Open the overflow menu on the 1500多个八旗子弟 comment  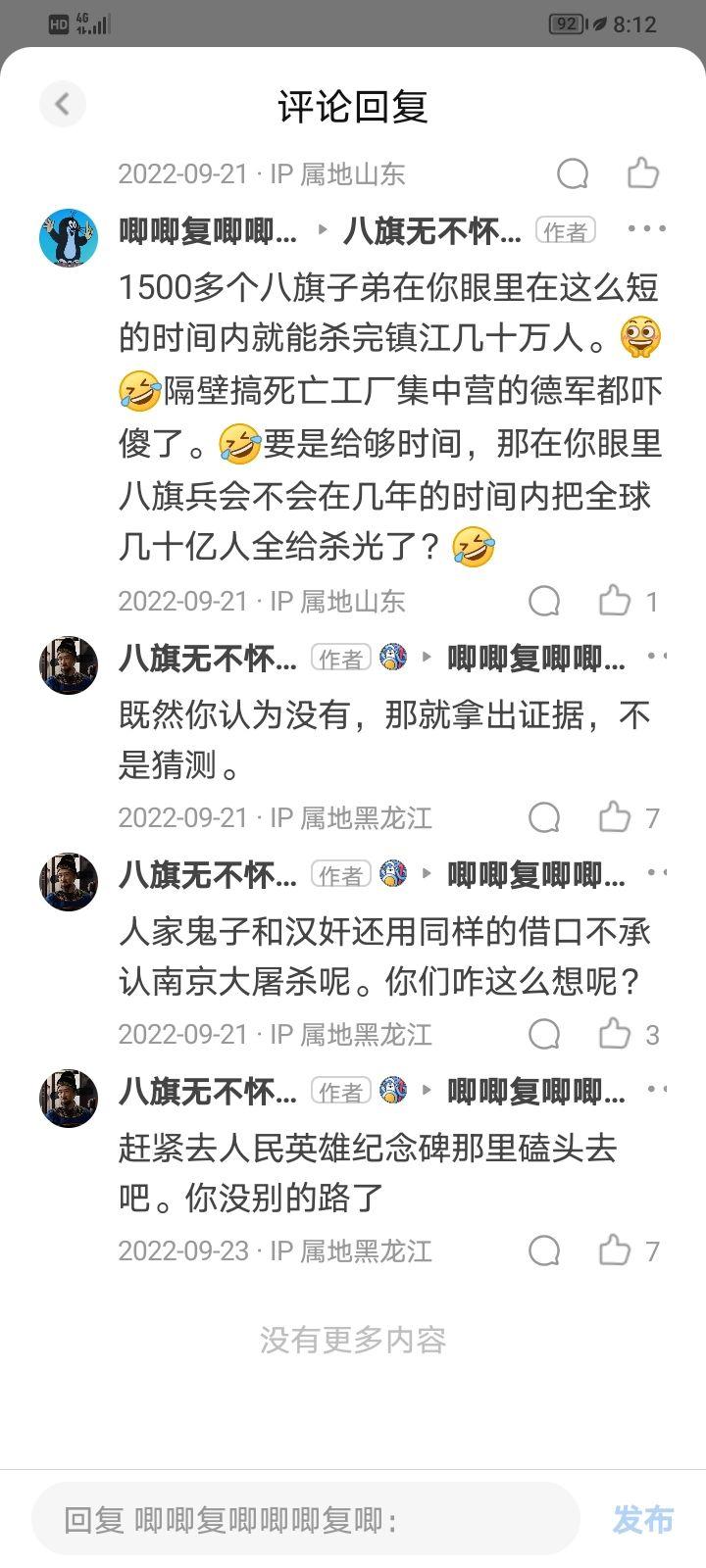[x=646, y=229]
